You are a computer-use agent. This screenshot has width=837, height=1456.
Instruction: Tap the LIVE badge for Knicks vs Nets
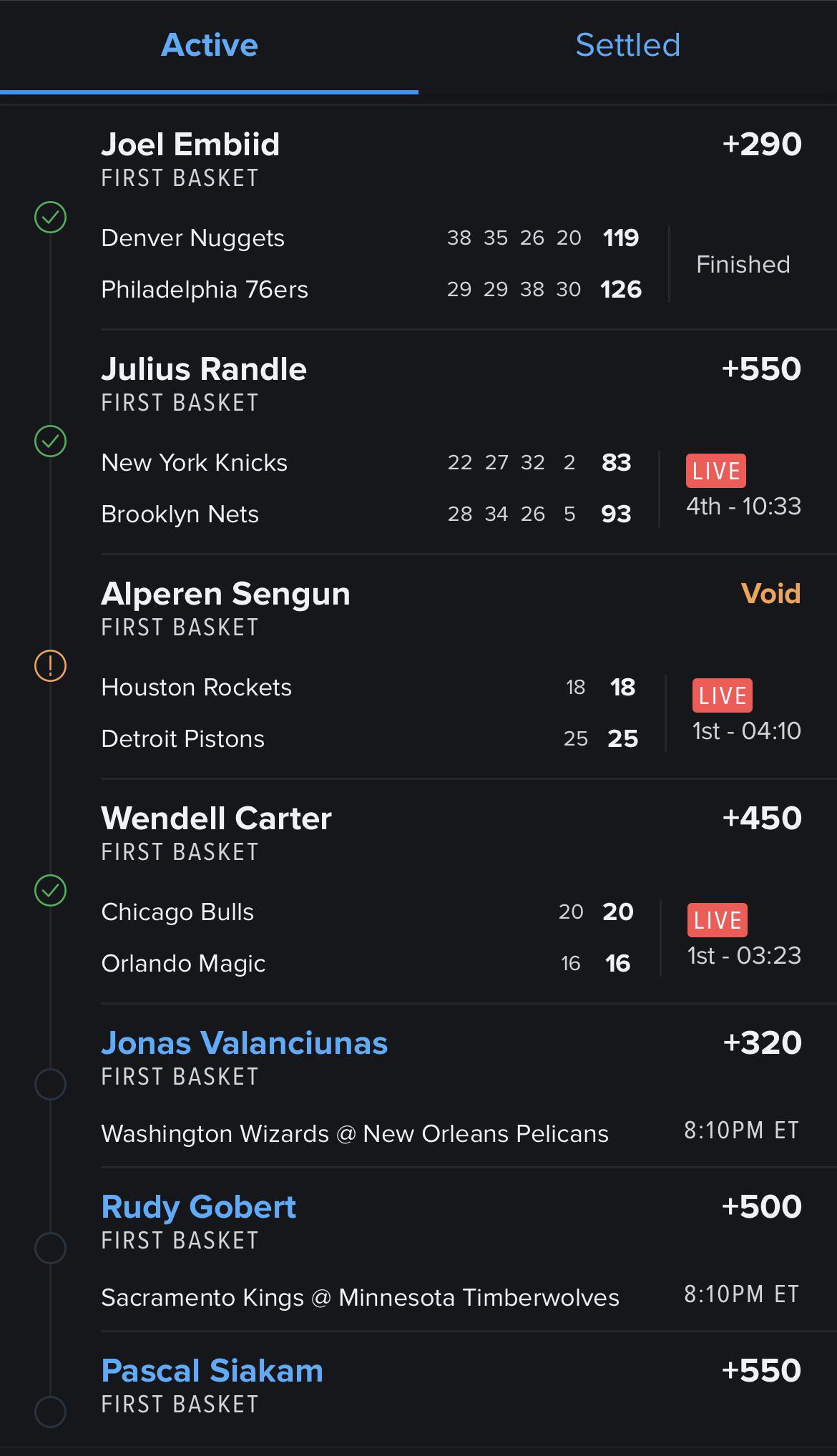[715, 471]
